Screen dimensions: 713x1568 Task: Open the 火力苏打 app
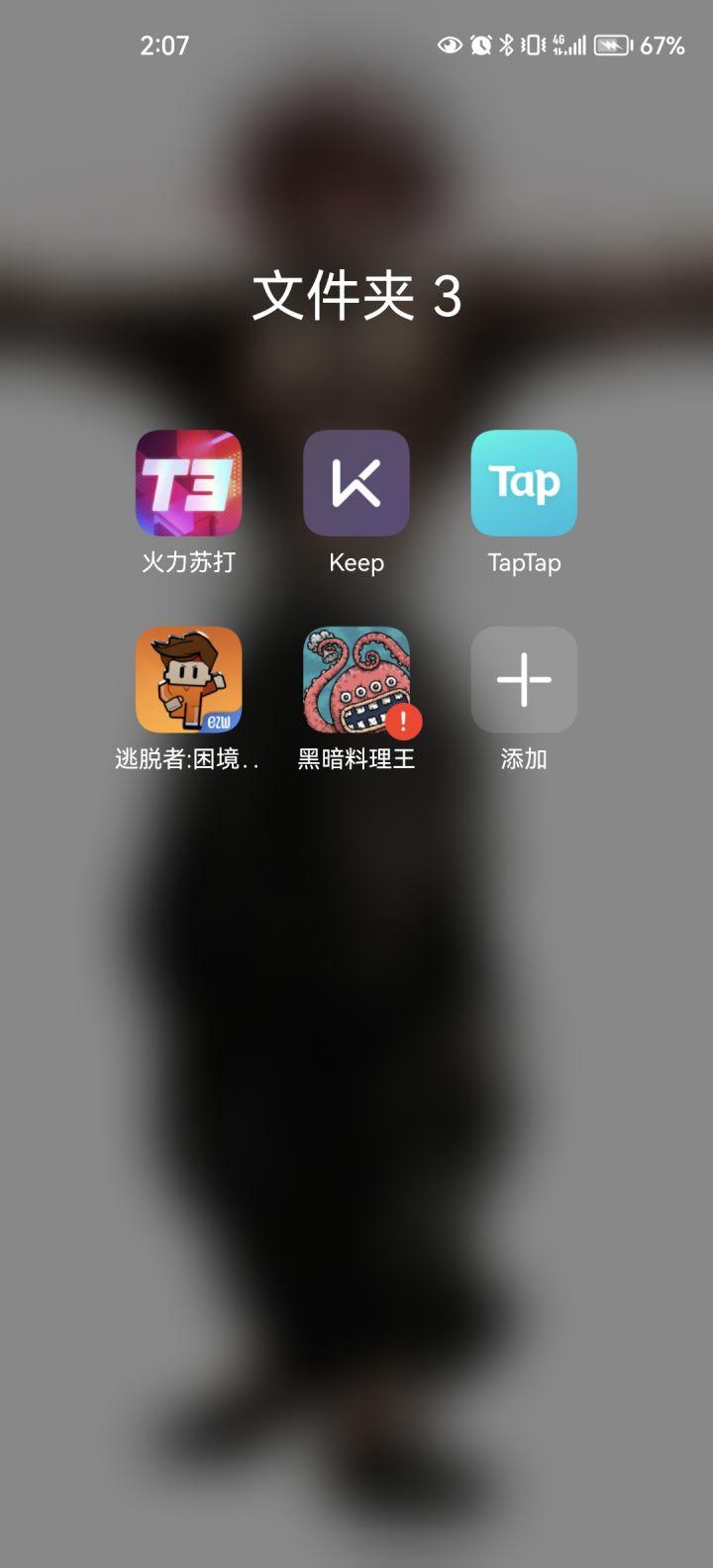pos(188,482)
